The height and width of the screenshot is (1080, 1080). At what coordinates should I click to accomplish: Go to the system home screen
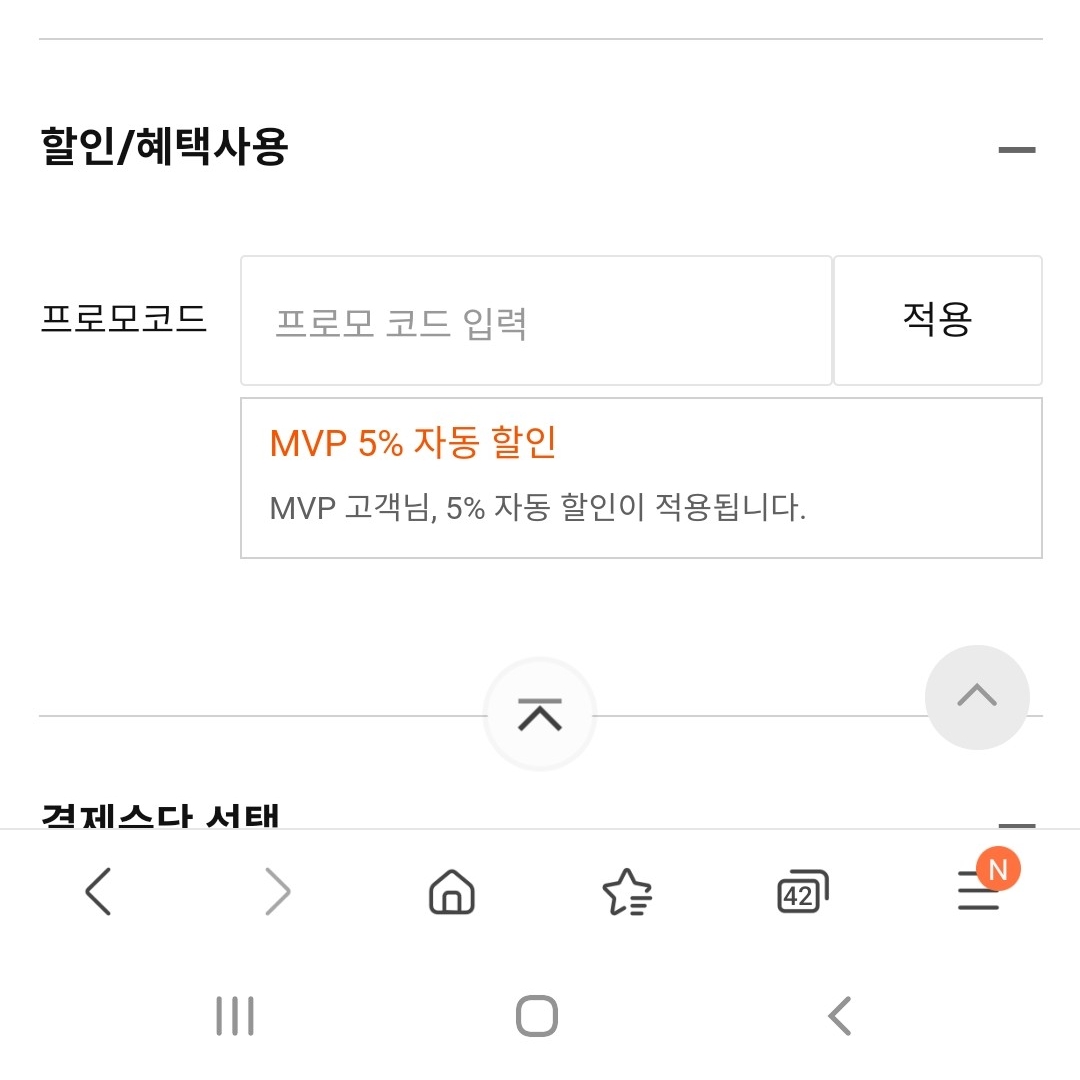pyautogui.click(x=537, y=1016)
